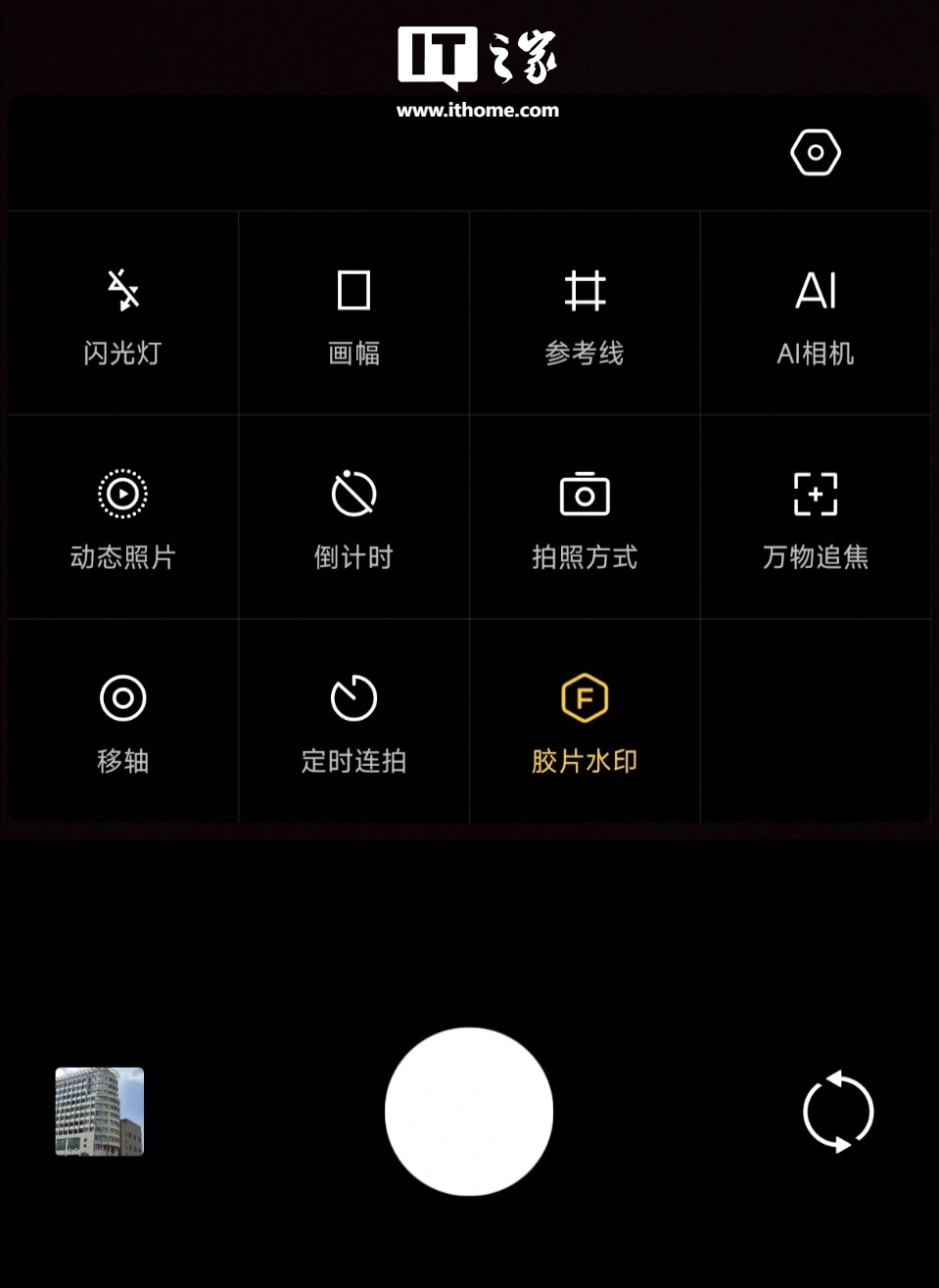Enable 动态照片 live photo
The height and width of the screenshot is (1288, 939).
[122, 517]
